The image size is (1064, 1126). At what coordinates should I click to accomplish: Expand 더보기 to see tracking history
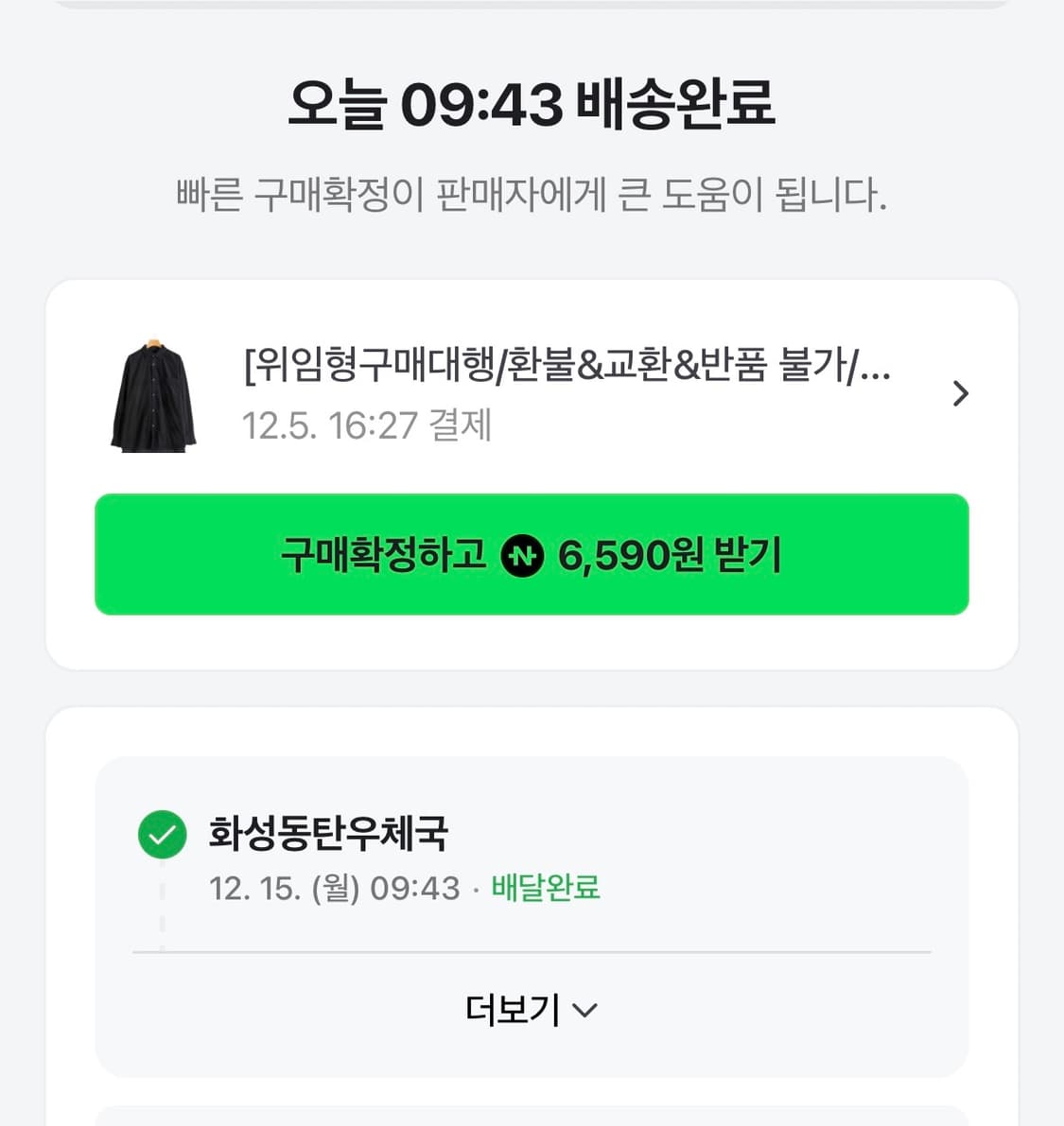[x=532, y=1008]
